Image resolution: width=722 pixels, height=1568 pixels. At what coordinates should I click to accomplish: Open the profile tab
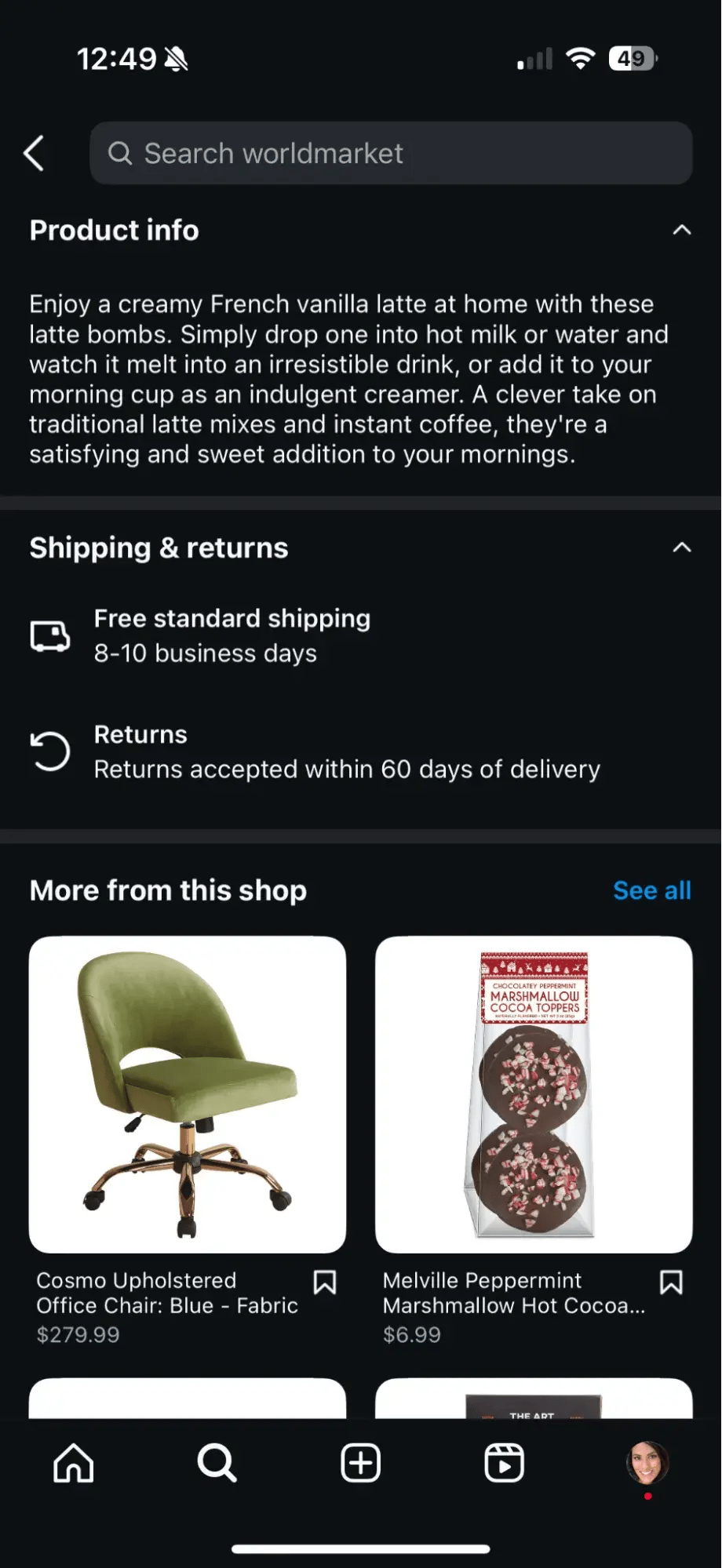pyautogui.click(x=647, y=1463)
